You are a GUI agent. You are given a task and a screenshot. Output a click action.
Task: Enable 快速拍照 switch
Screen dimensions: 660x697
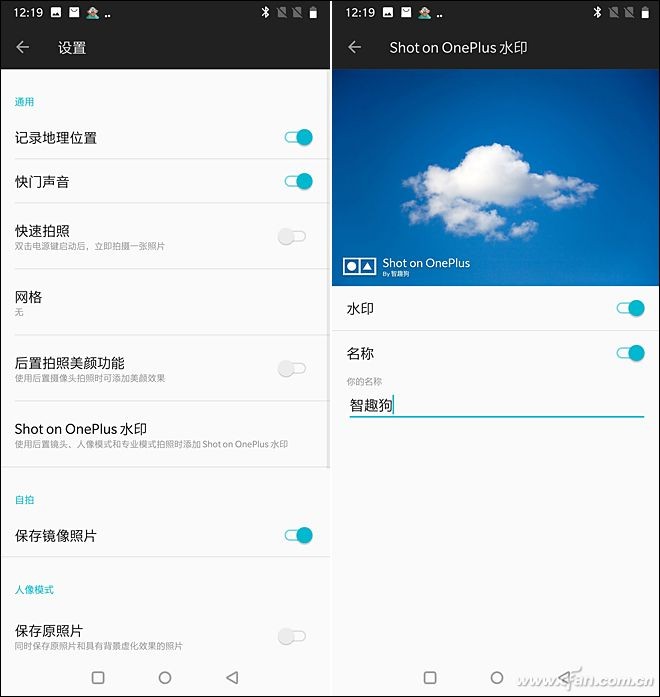(x=291, y=236)
